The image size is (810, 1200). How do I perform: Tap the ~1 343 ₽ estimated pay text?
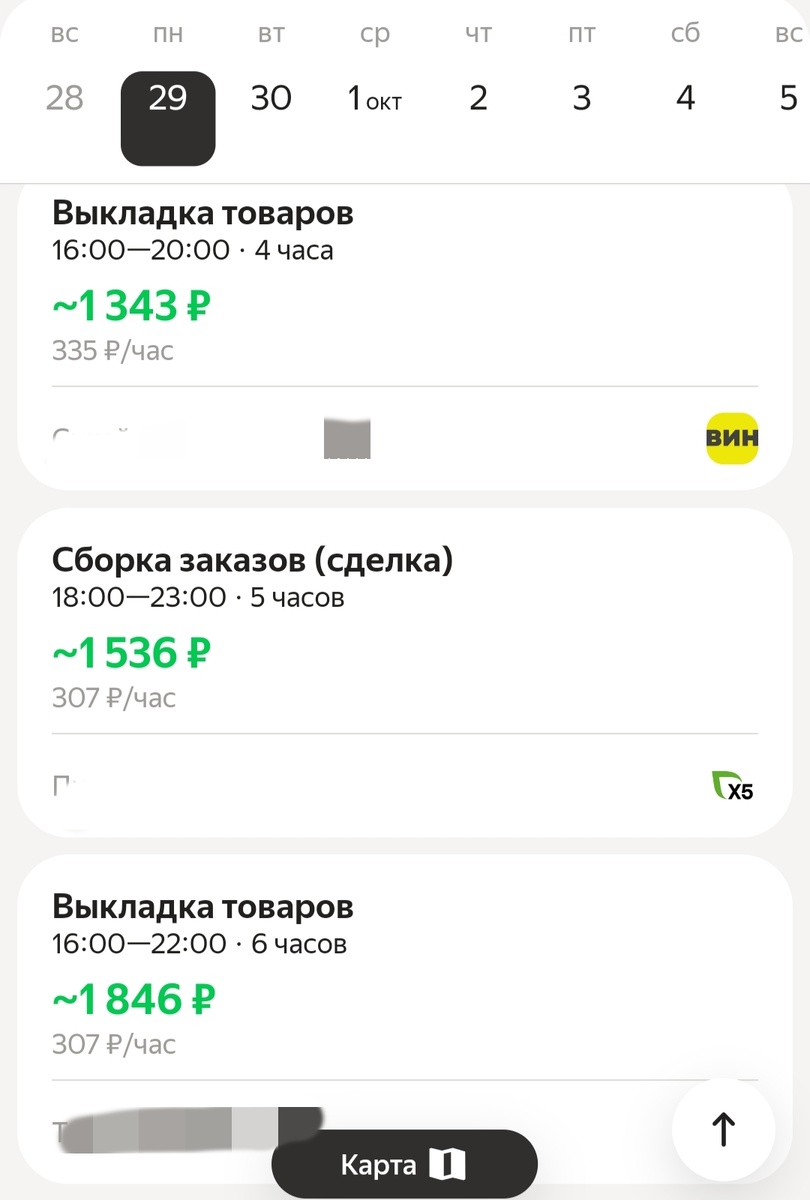(130, 305)
